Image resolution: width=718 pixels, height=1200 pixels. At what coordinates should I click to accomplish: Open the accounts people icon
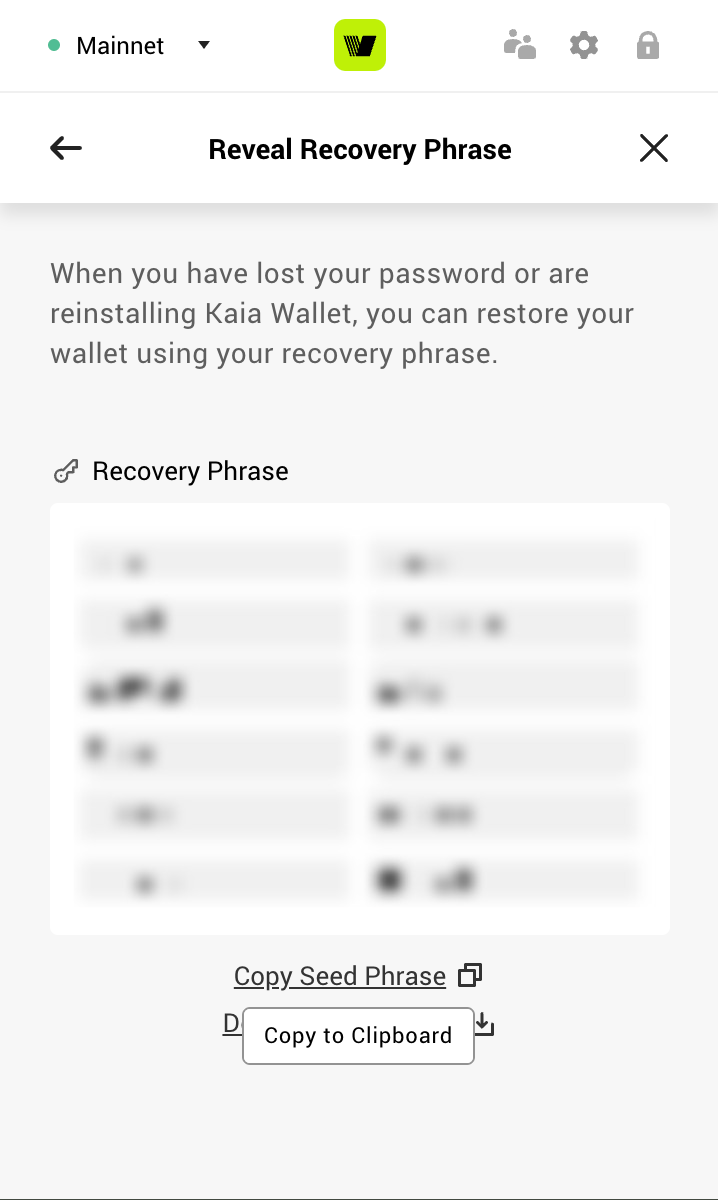520,45
